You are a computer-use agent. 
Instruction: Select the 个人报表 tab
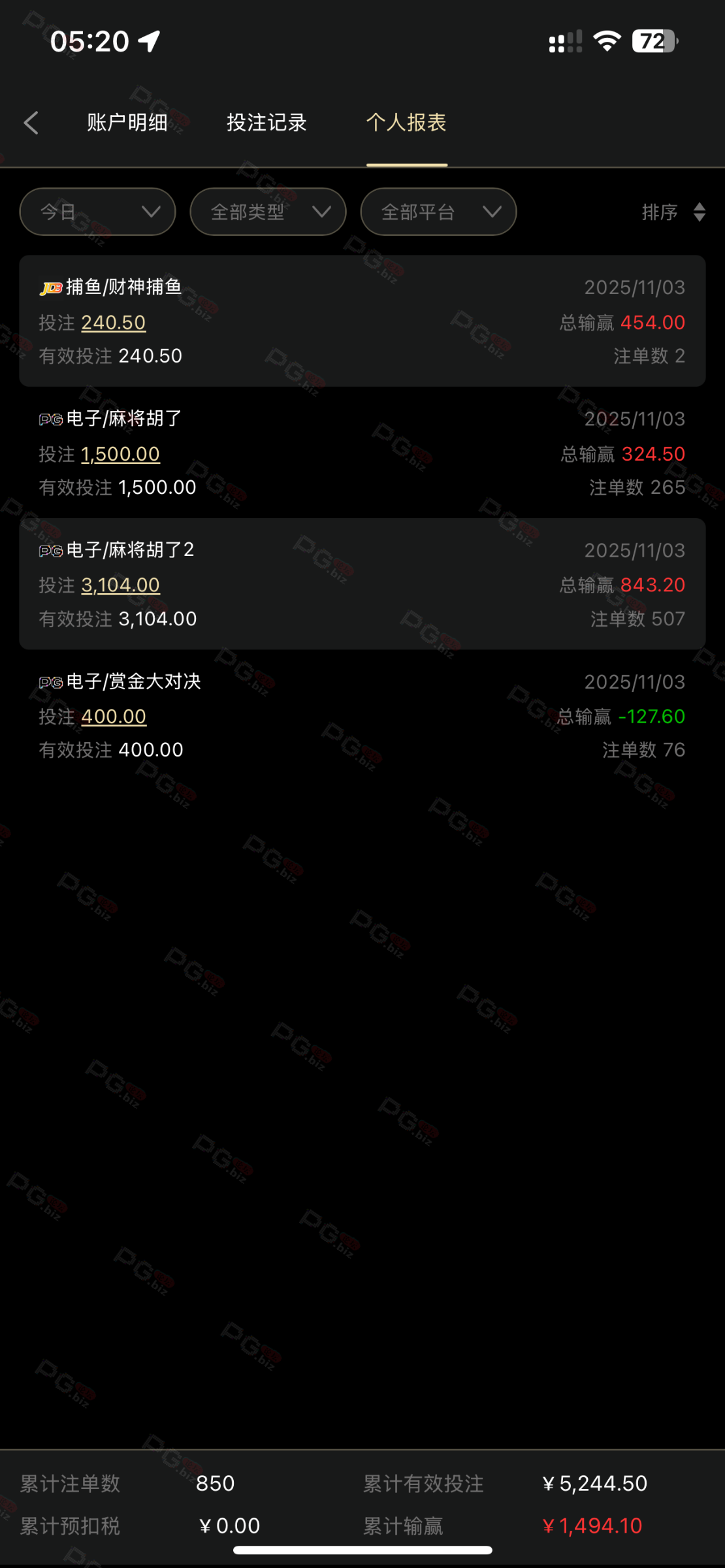coord(406,123)
